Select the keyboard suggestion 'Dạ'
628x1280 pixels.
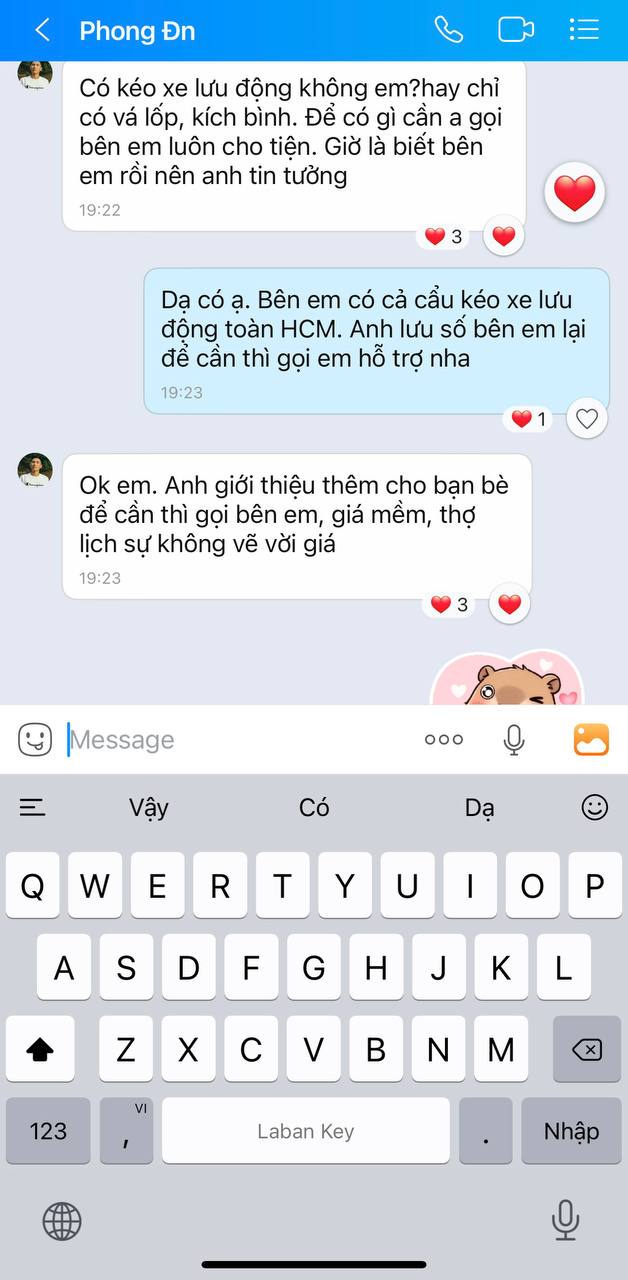click(x=479, y=808)
